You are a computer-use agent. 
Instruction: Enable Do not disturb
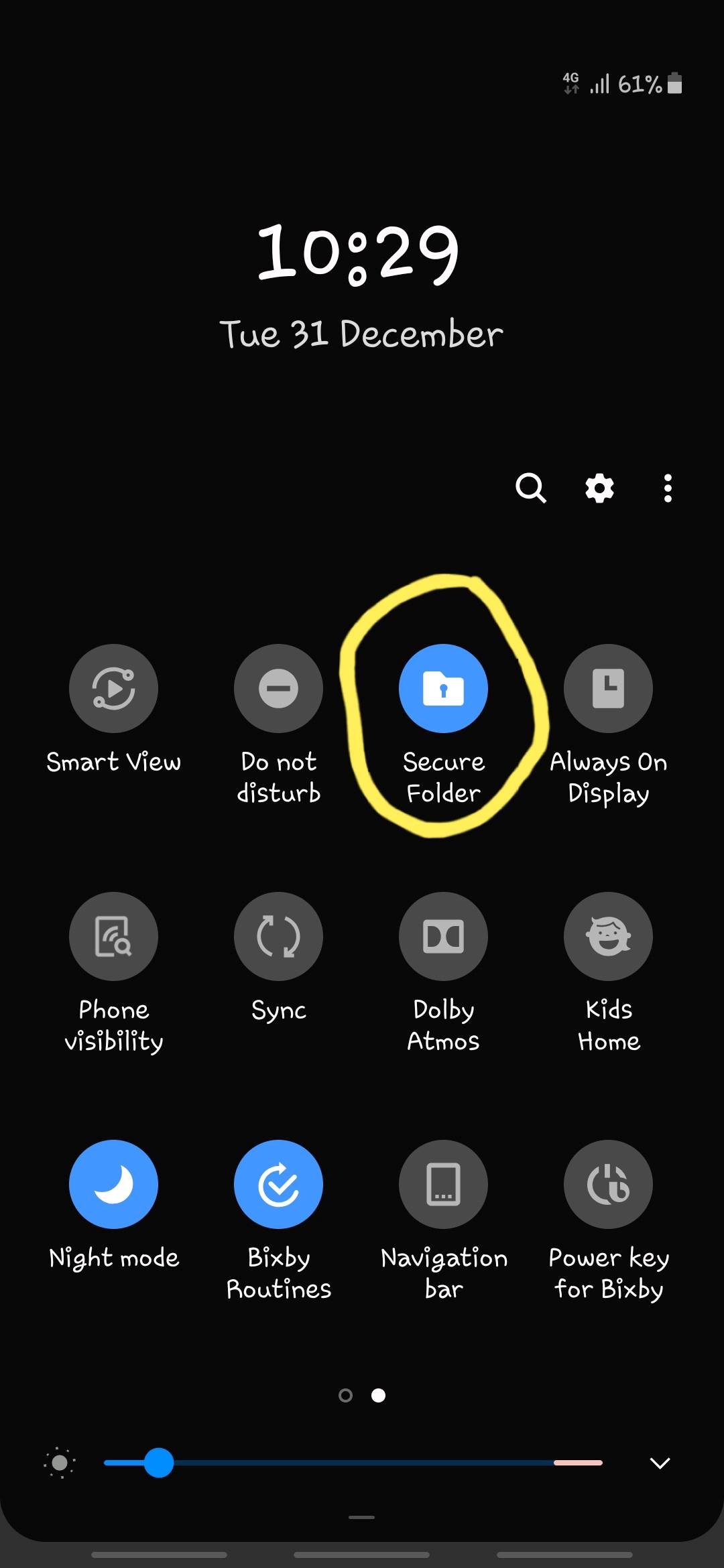coord(278,688)
